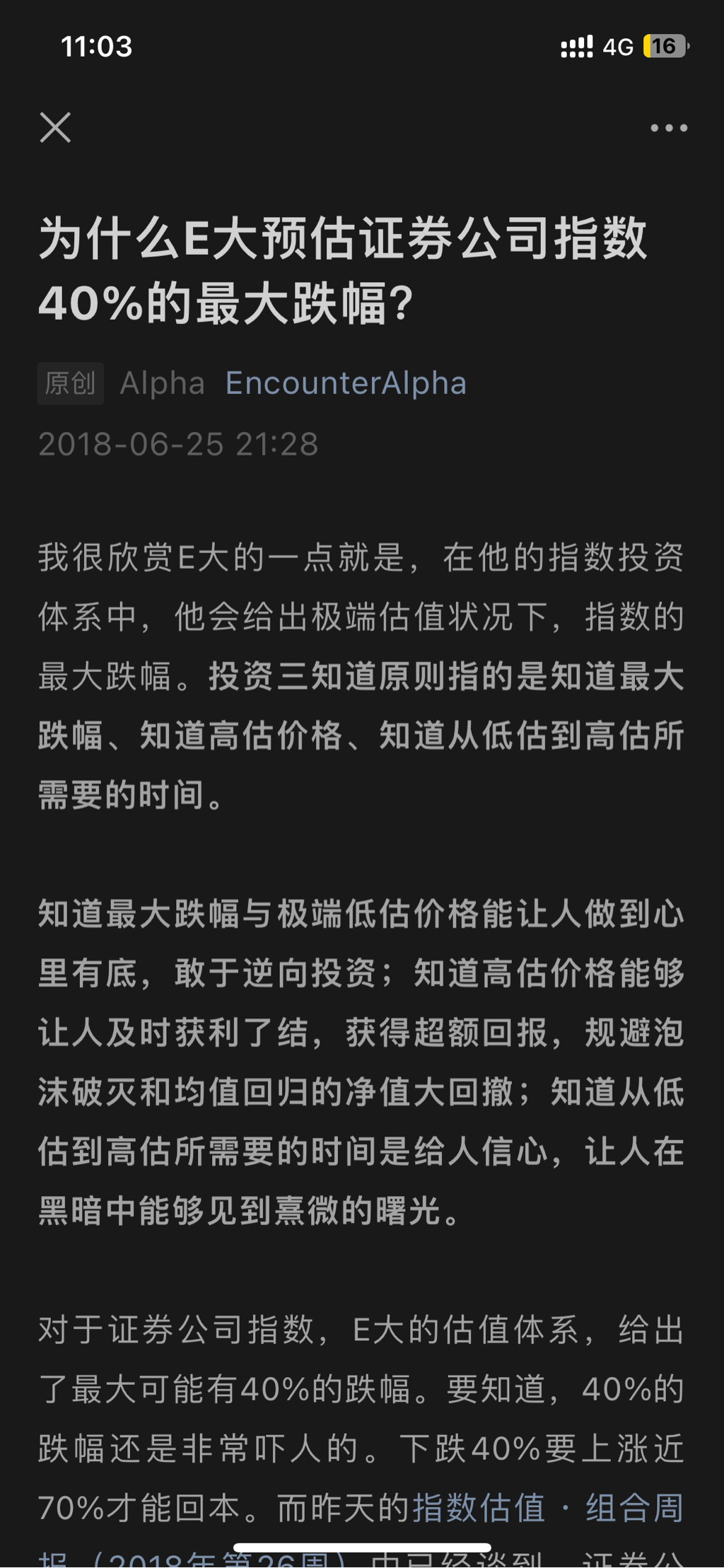Open the 指数估值·组合周报 linked article
Viewport: 724px width, 1568px height.
pyautogui.click(x=548, y=1507)
